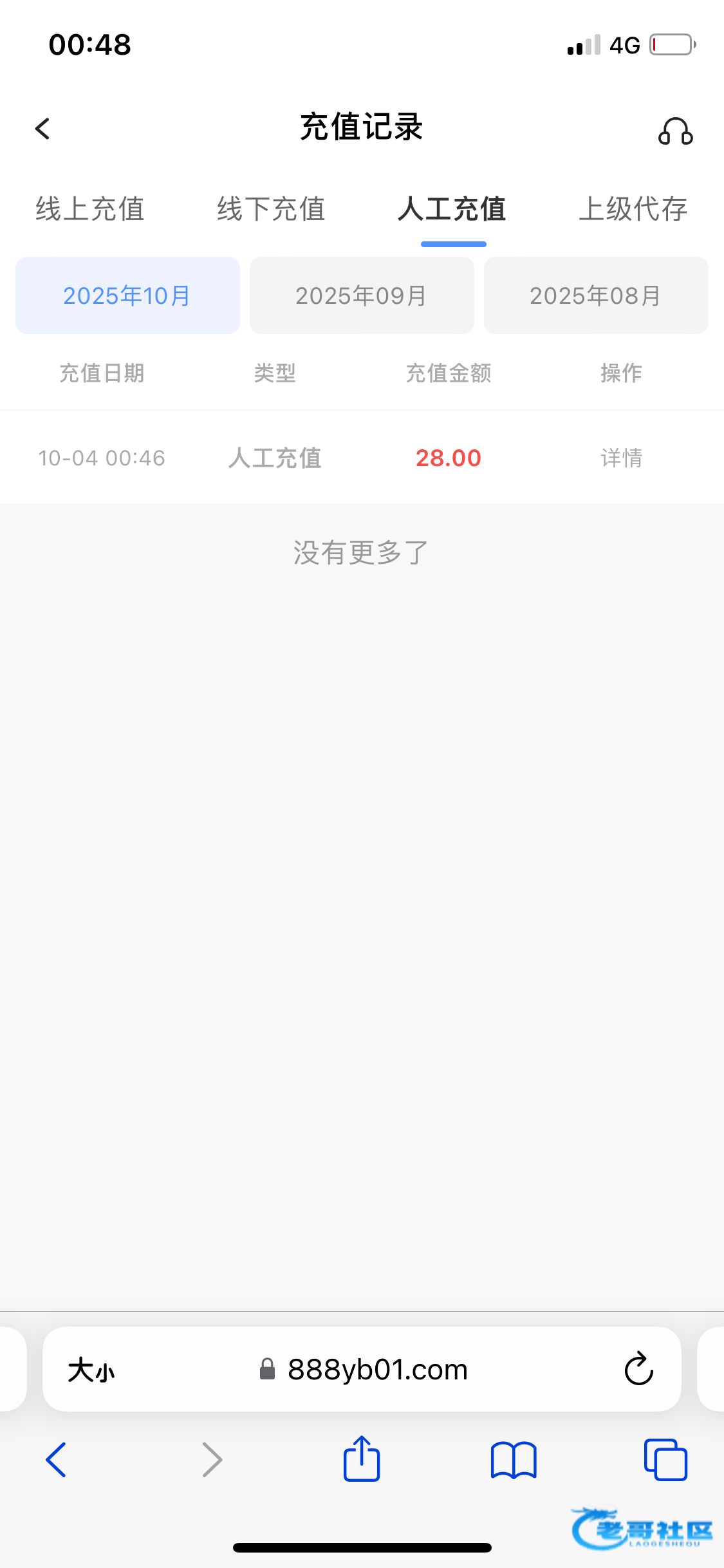Viewport: 724px width, 1568px height.
Task: Switch to the 线上充值 tab
Action: (x=90, y=209)
